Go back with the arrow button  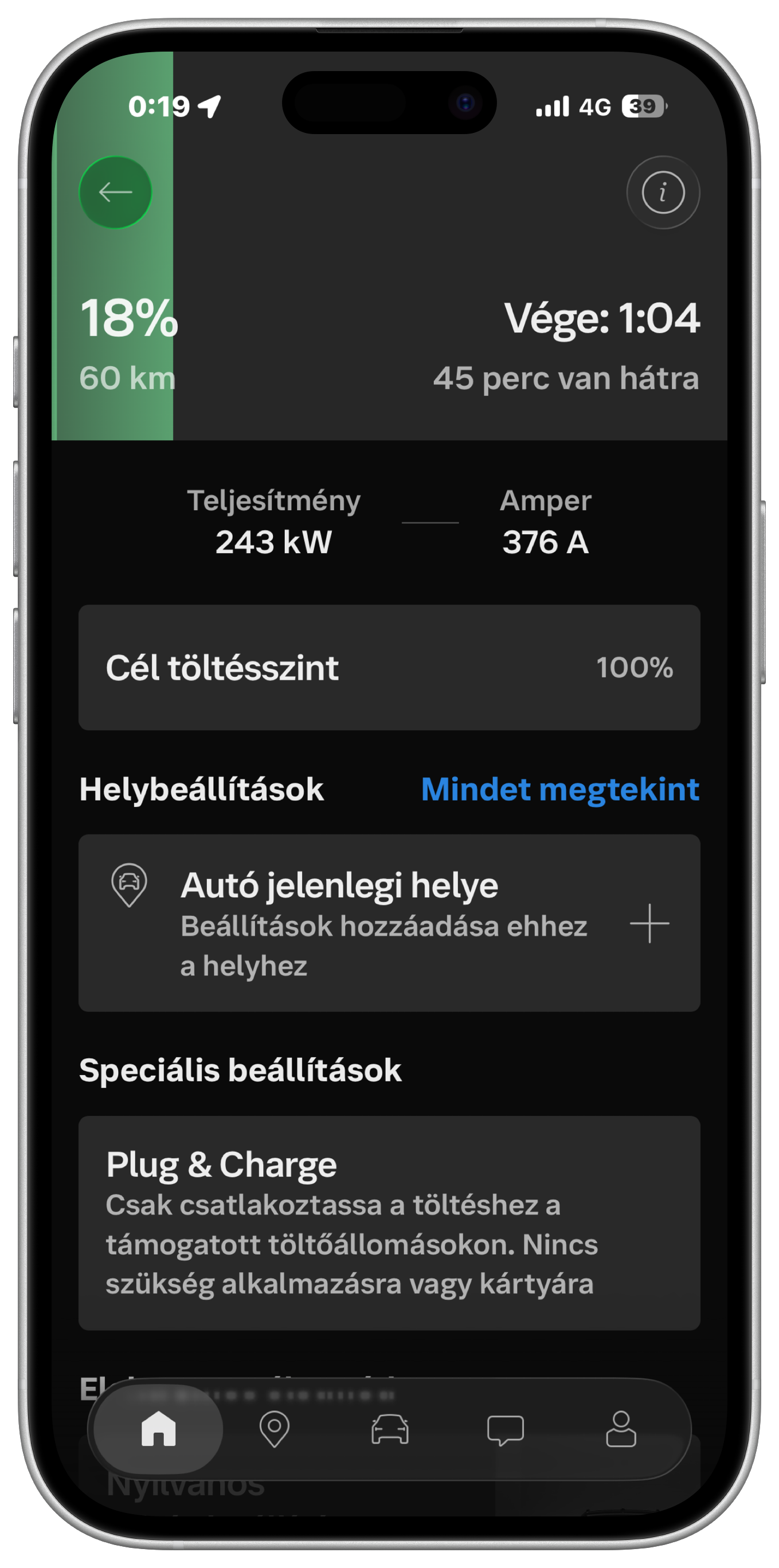point(115,193)
